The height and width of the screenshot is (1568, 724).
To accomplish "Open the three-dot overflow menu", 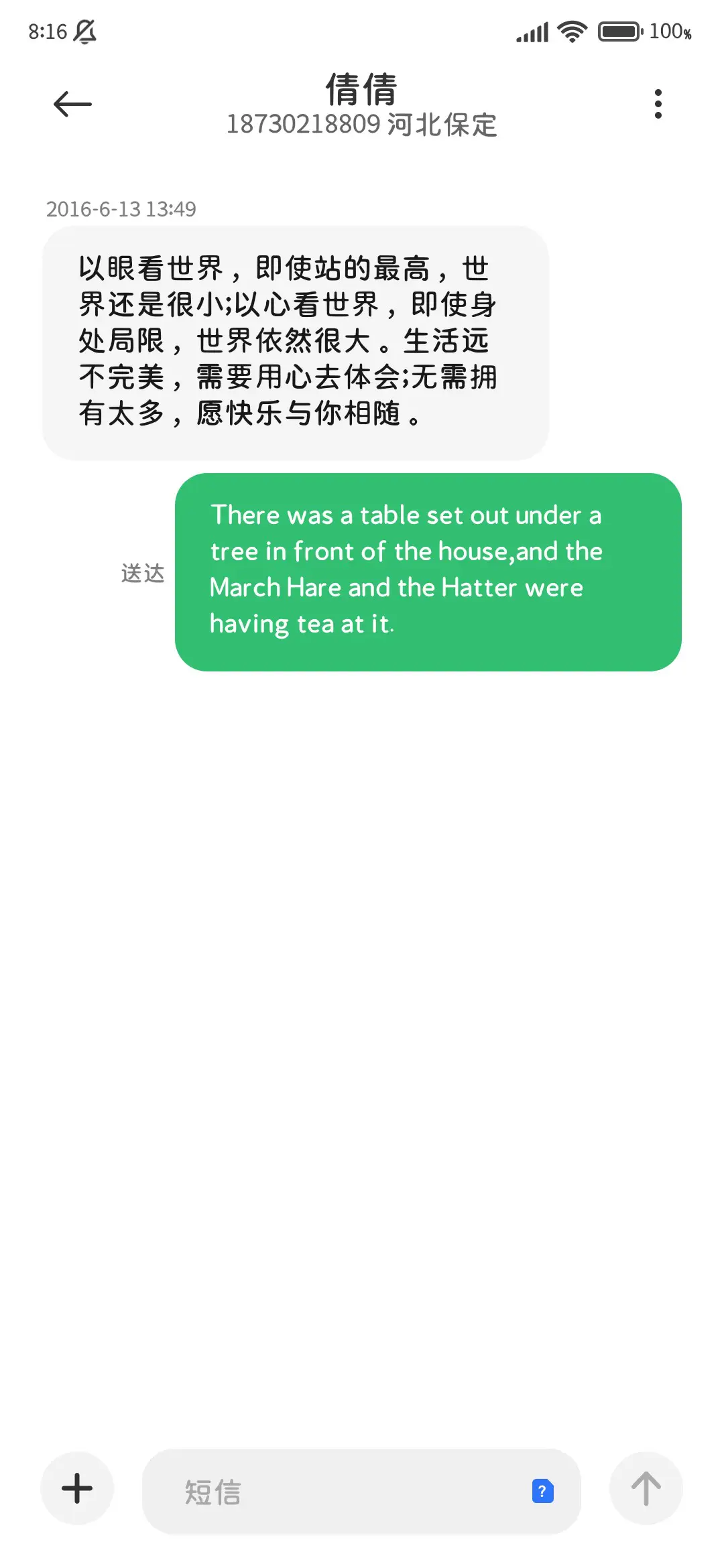I will coord(658,103).
